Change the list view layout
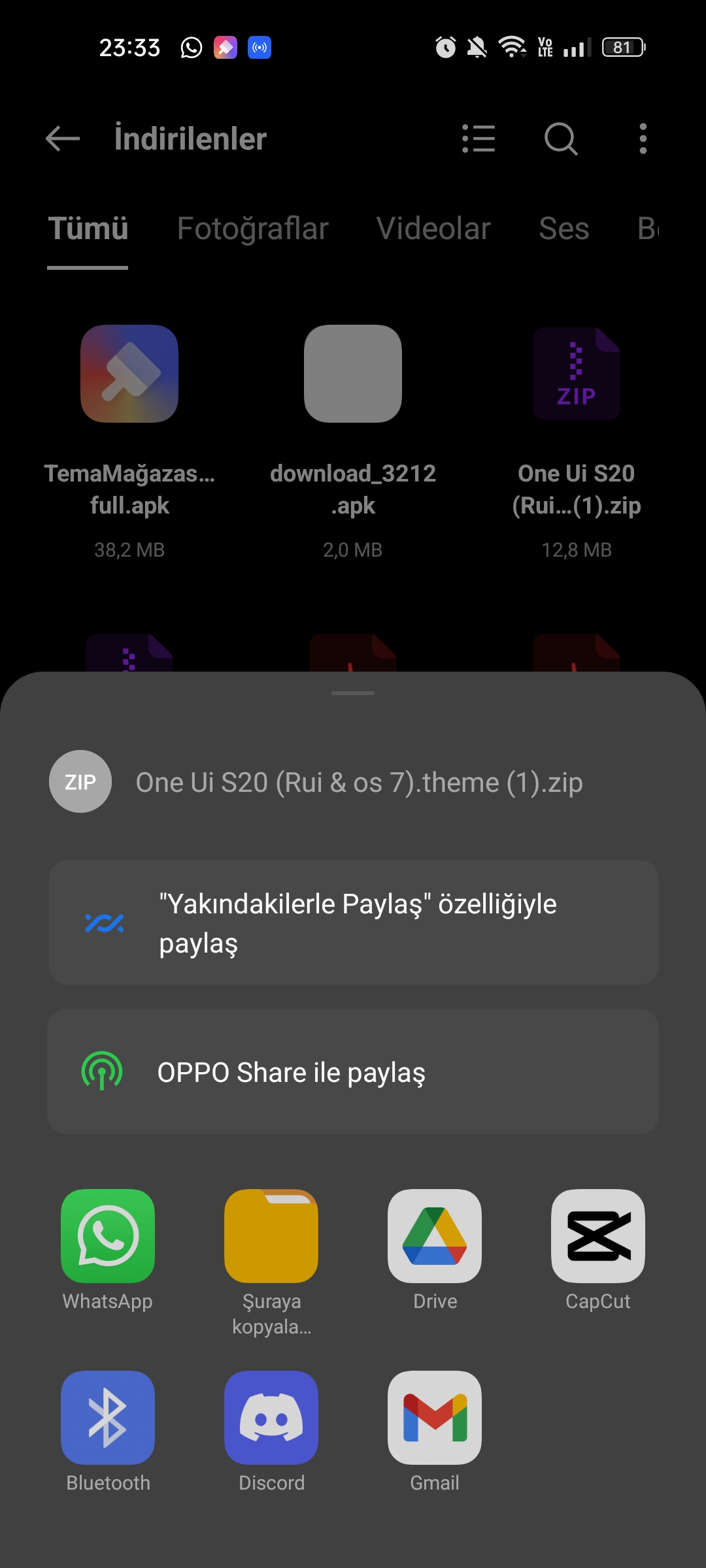 (479, 139)
